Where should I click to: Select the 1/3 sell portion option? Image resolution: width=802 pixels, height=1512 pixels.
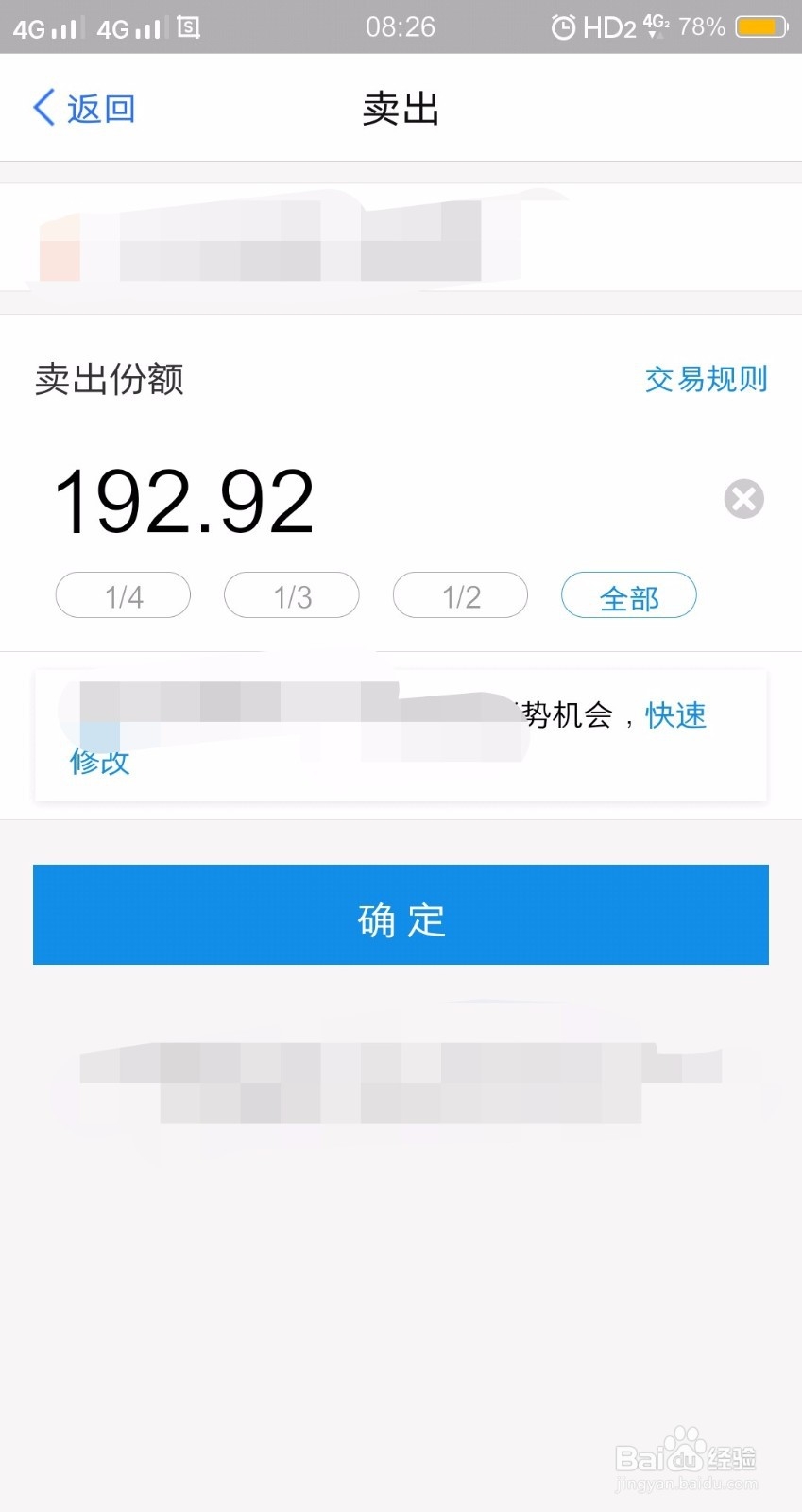click(291, 595)
